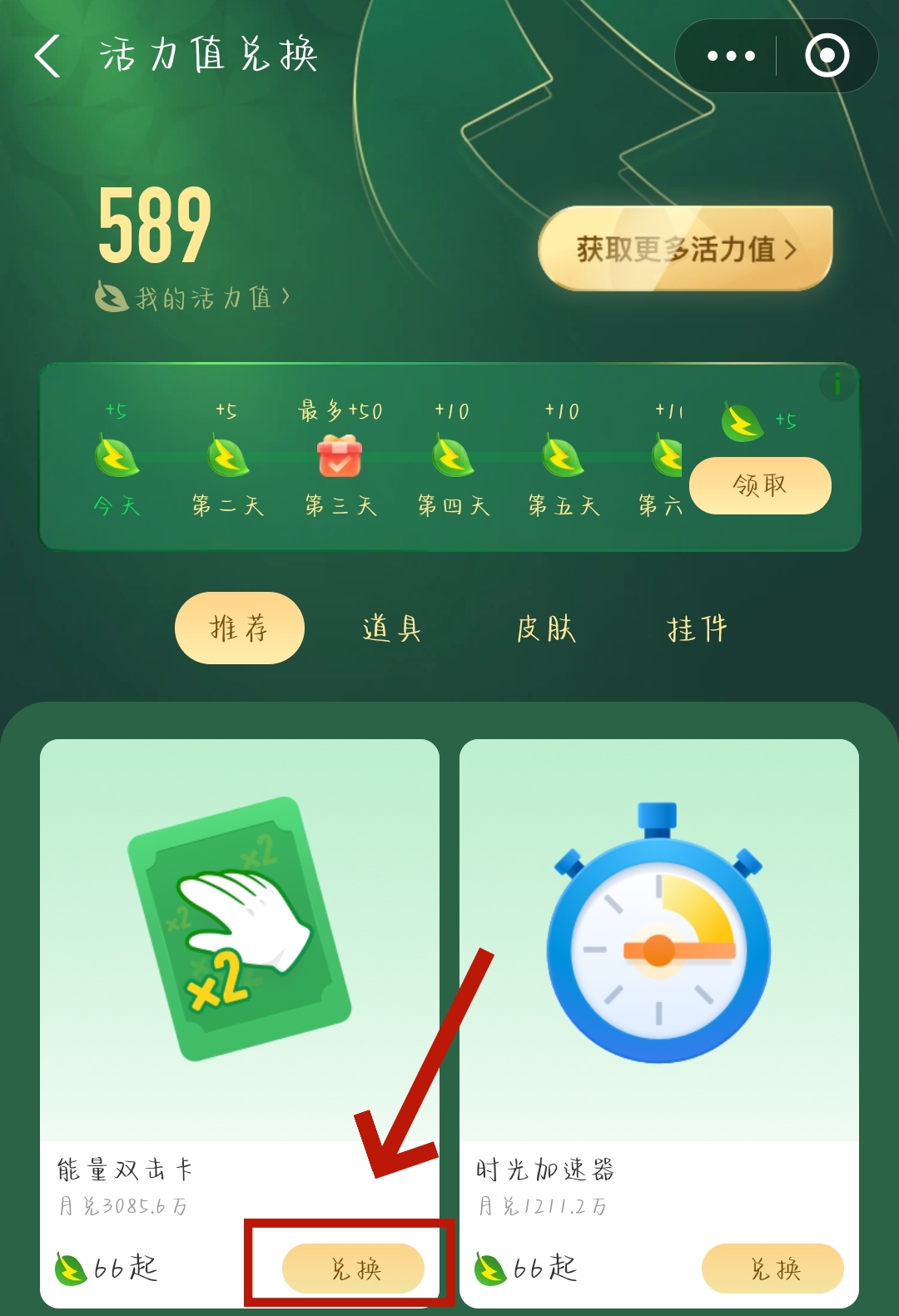This screenshot has height=1316, width=899.
Task: Open 我的活力值 details
Action: coord(200,297)
